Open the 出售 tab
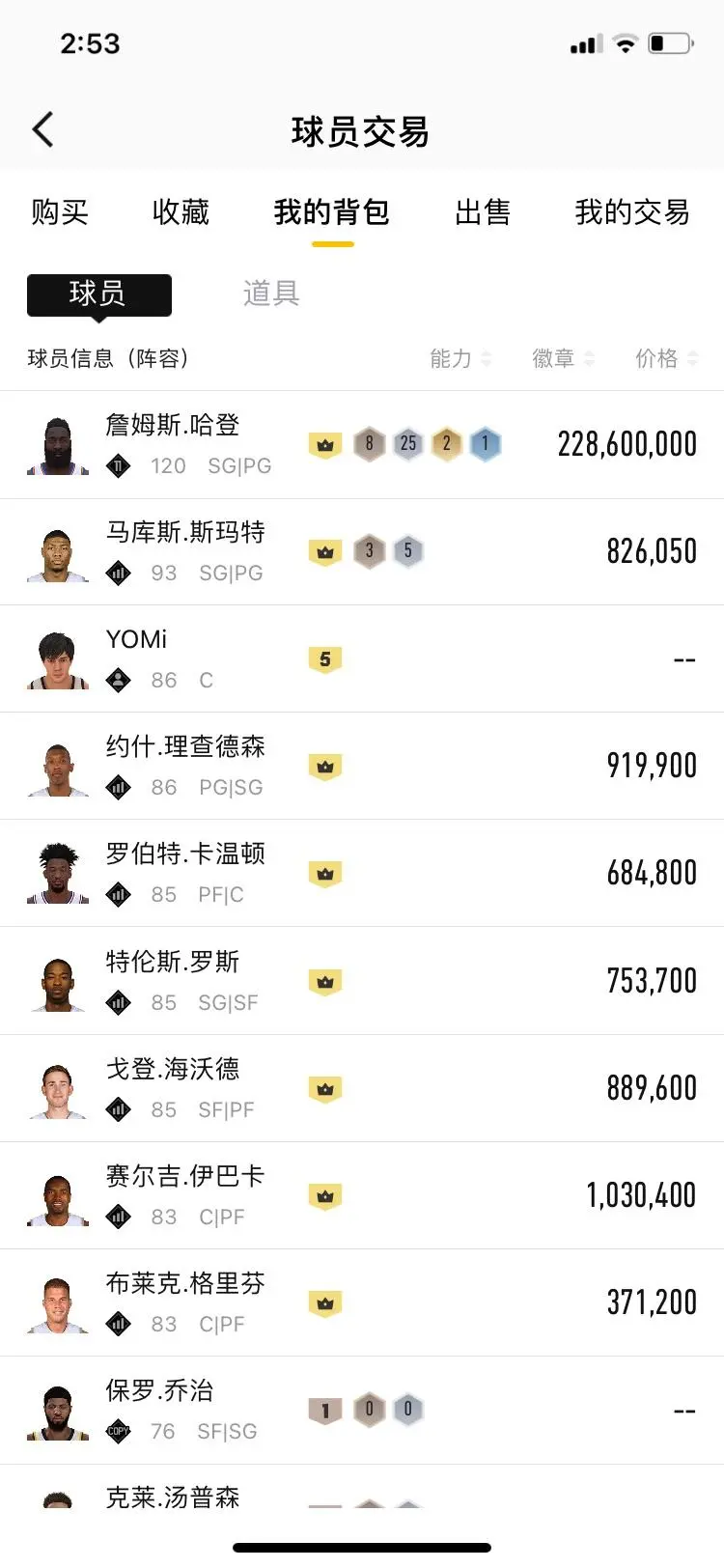 (x=483, y=211)
